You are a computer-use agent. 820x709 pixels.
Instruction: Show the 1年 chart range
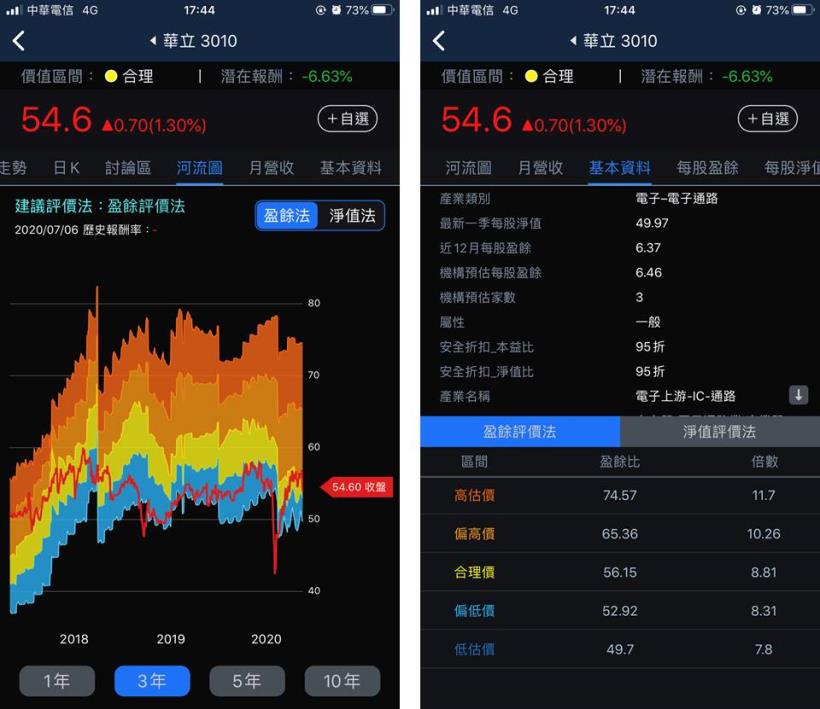pyautogui.click(x=57, y=681)
